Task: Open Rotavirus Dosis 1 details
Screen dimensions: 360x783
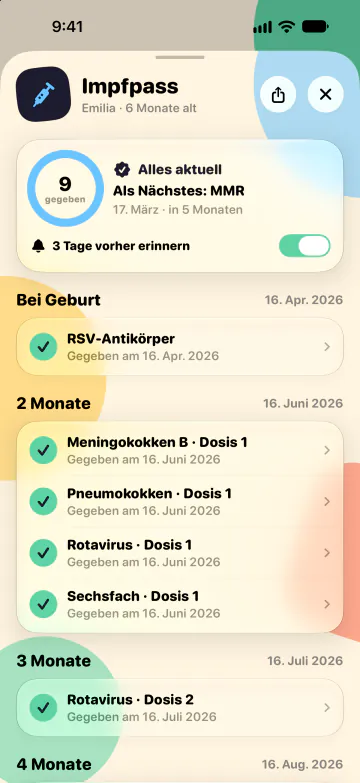Action: [180, 553]
